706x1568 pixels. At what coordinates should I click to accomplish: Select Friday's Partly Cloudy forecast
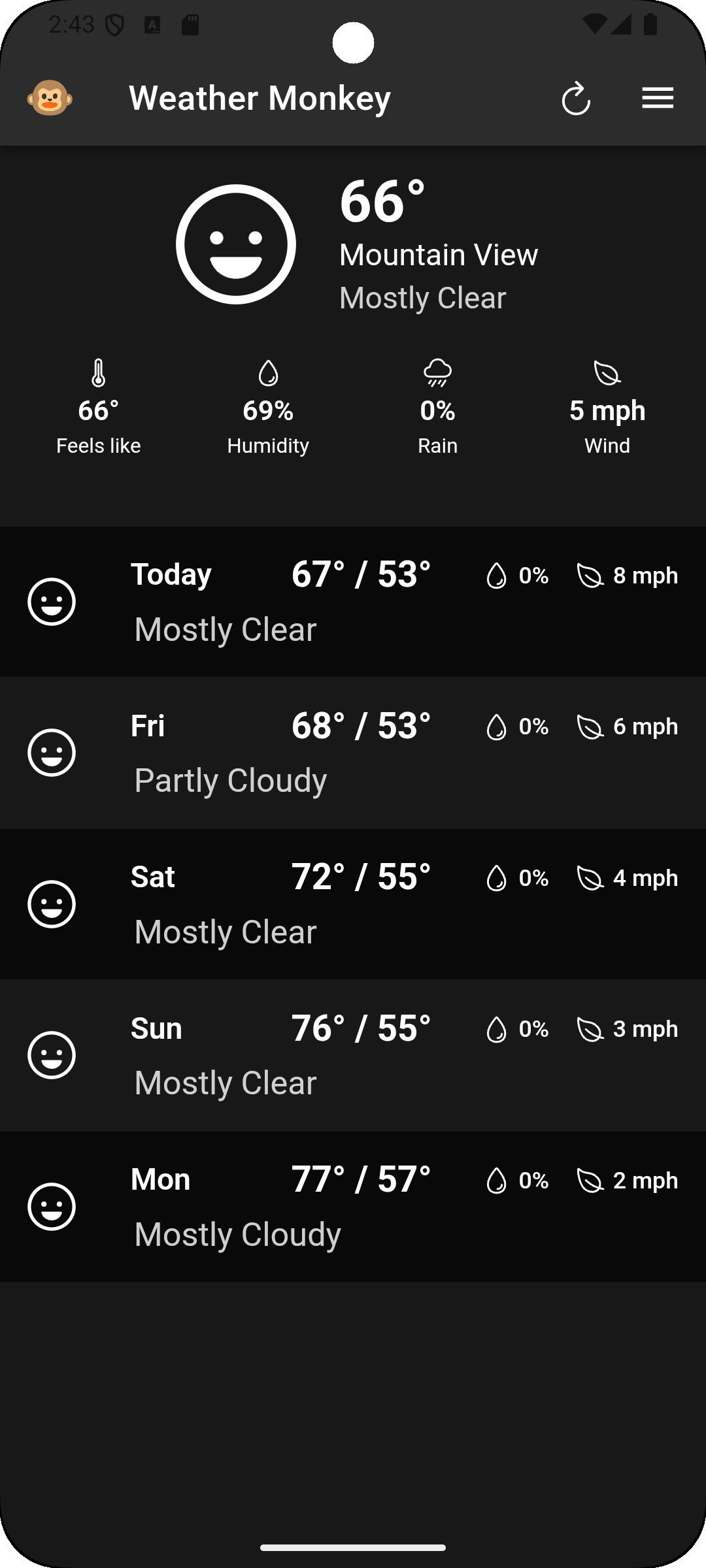353,753
